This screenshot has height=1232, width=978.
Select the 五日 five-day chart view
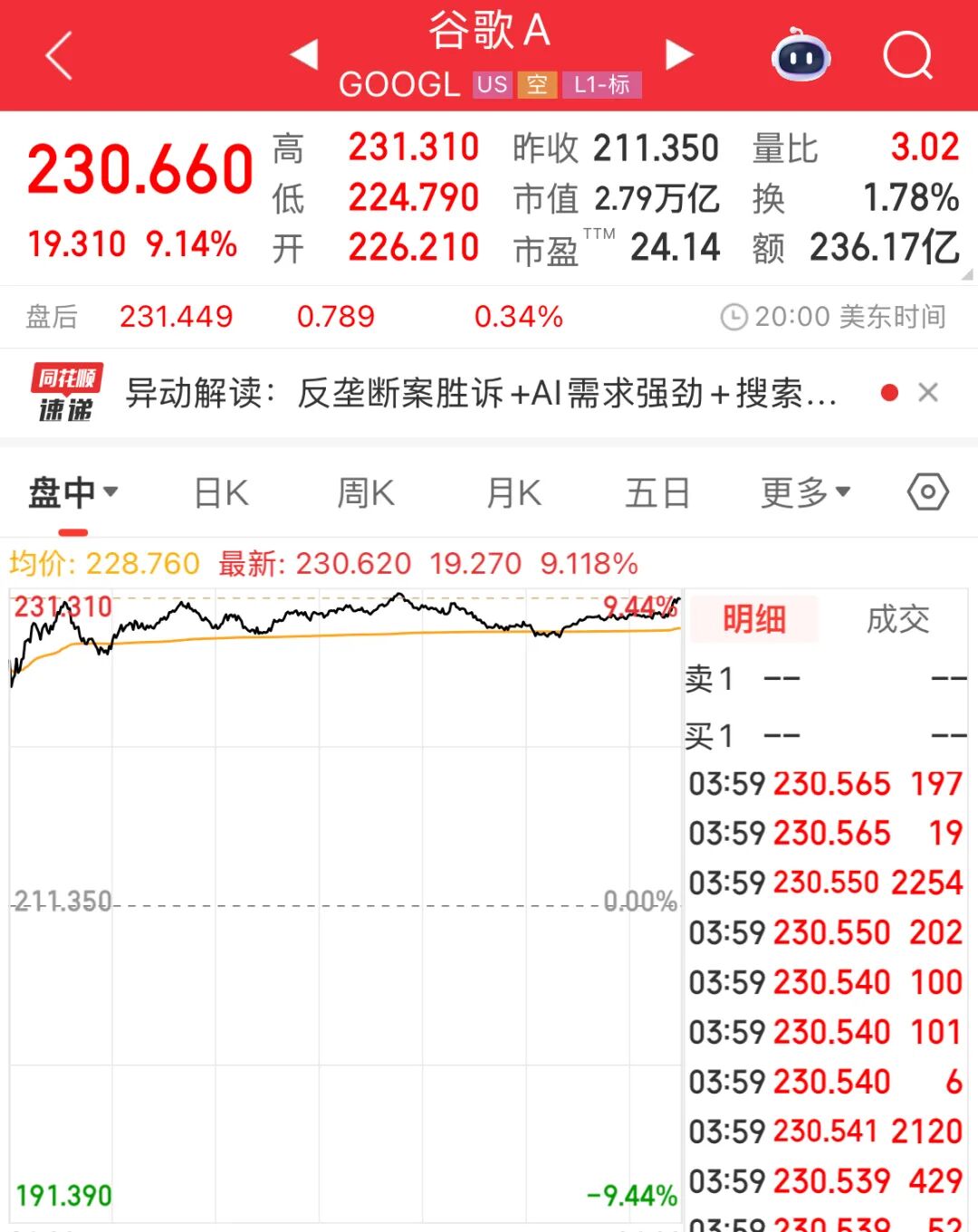click(657, 492)
